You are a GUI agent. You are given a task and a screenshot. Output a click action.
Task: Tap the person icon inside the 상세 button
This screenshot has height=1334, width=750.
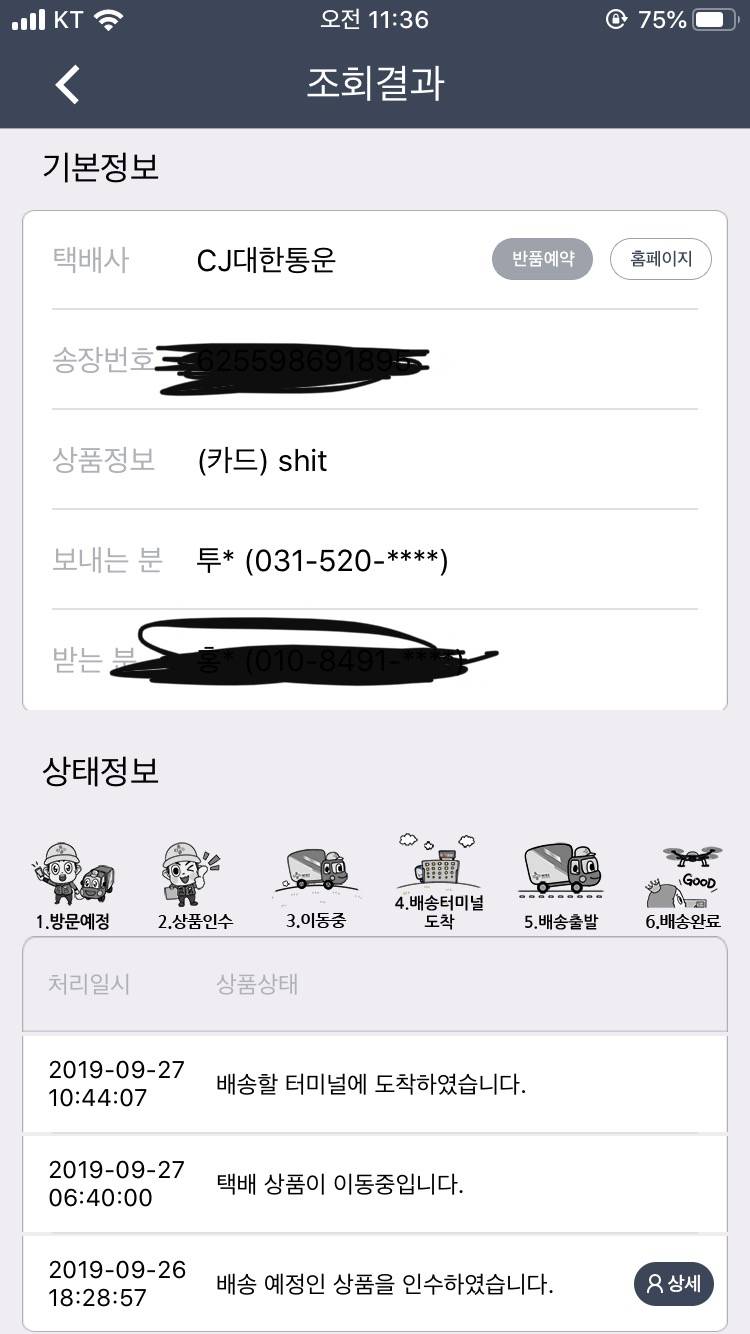[x=655, y=1283]
